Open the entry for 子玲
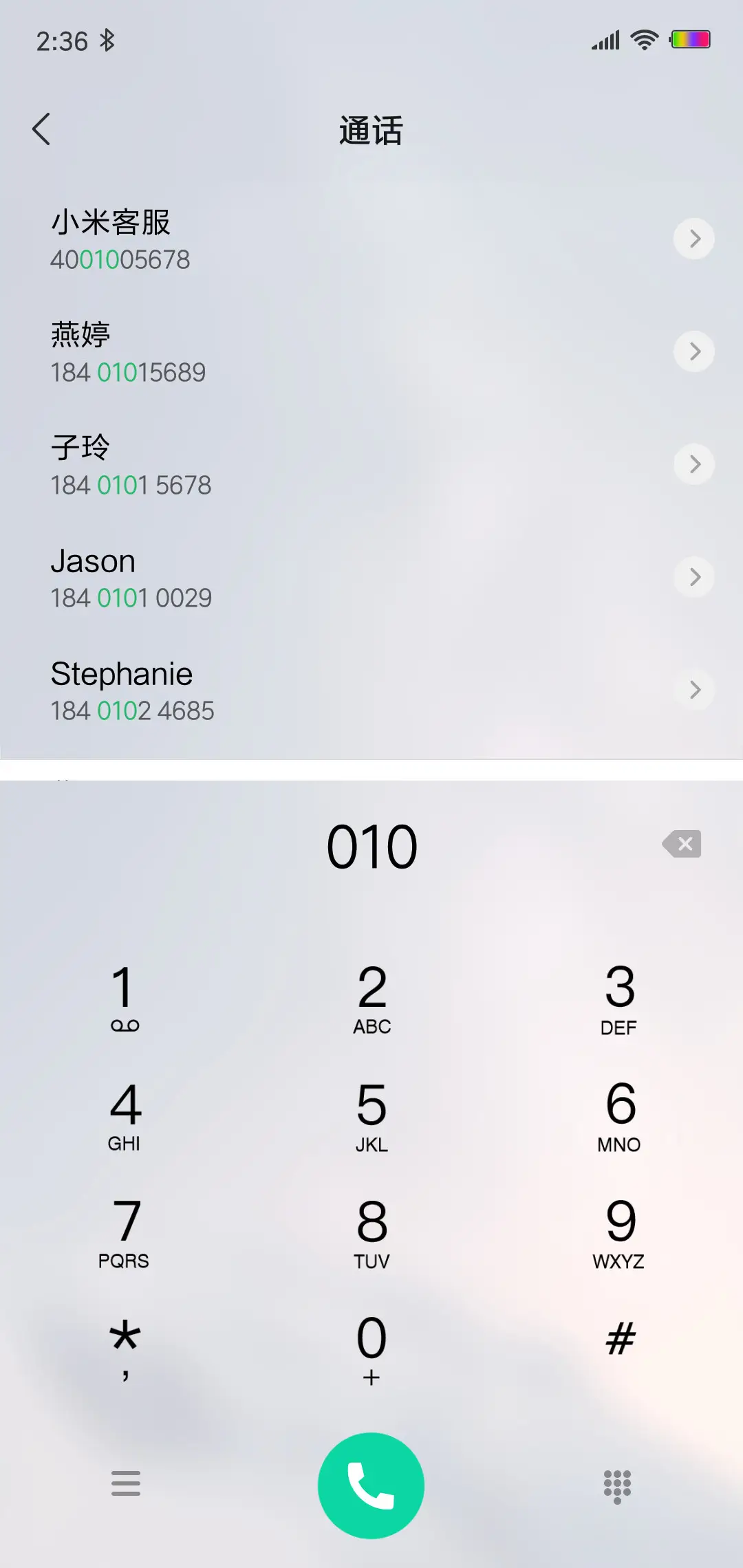 275,464
